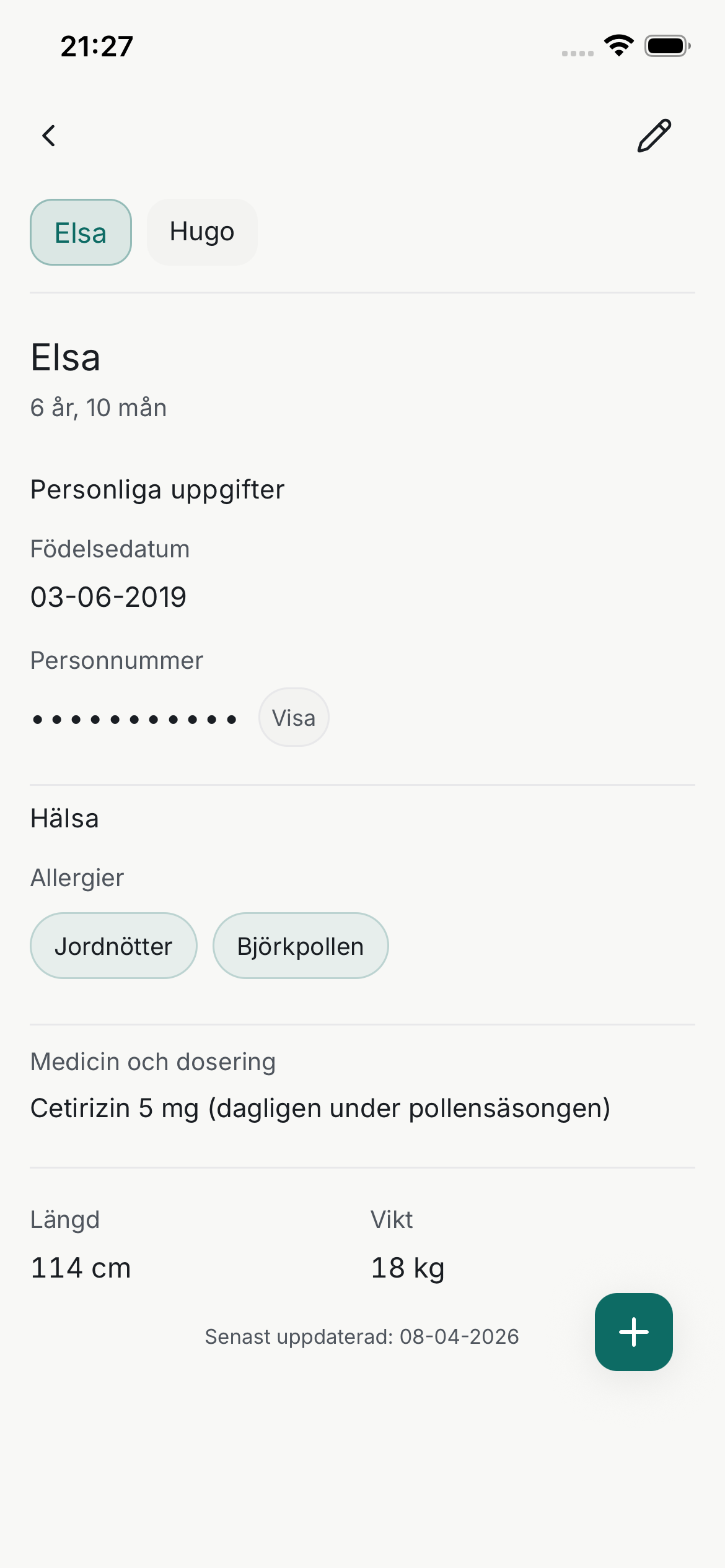Tap the age text 6 år, 10 mån
This screenshot has width=725, height=1568.
pos(98,407)
